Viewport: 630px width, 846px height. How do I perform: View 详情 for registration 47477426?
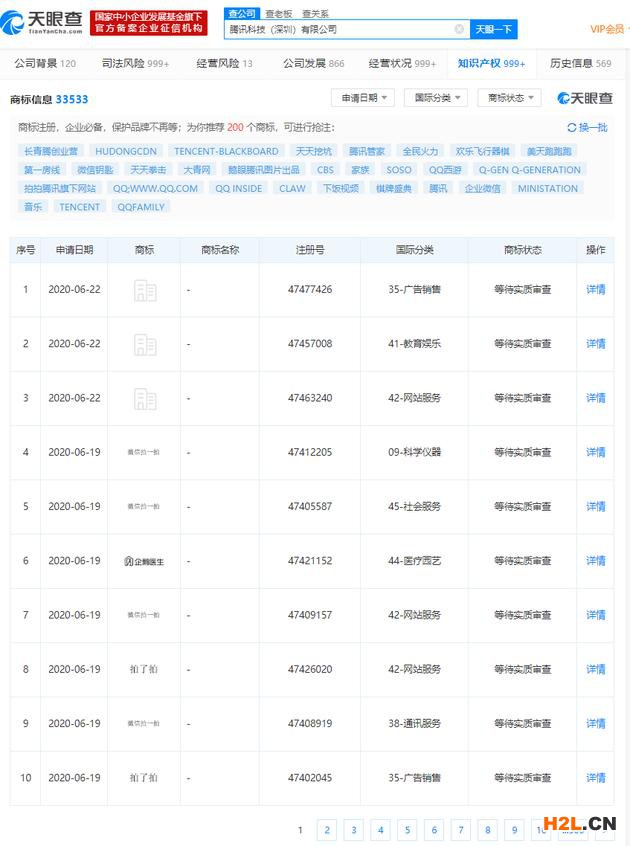pos(595,290)
